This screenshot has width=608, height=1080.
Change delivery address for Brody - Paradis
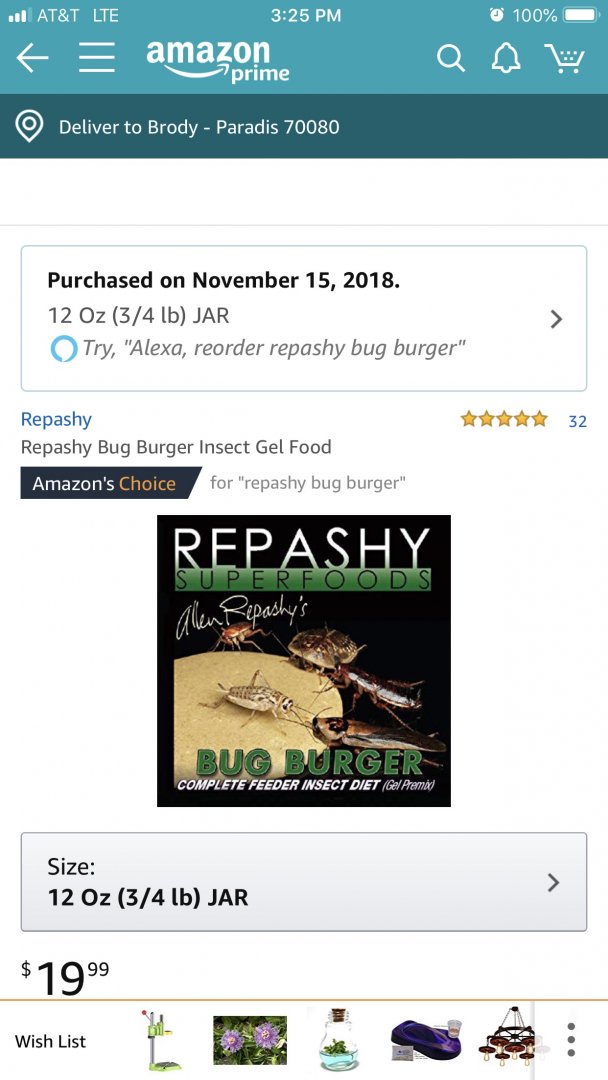[198, 127]
